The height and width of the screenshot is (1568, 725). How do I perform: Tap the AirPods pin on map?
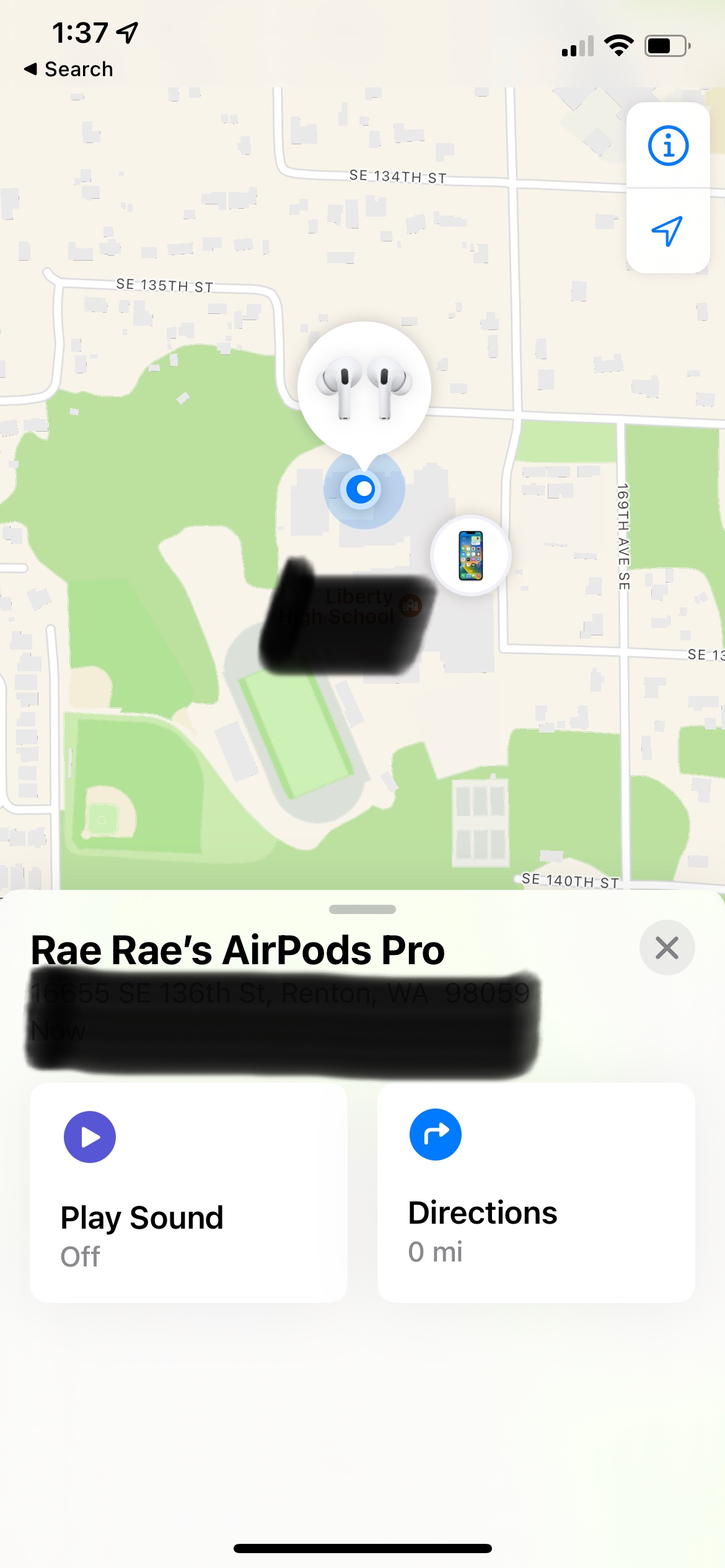tap(364, 387)
